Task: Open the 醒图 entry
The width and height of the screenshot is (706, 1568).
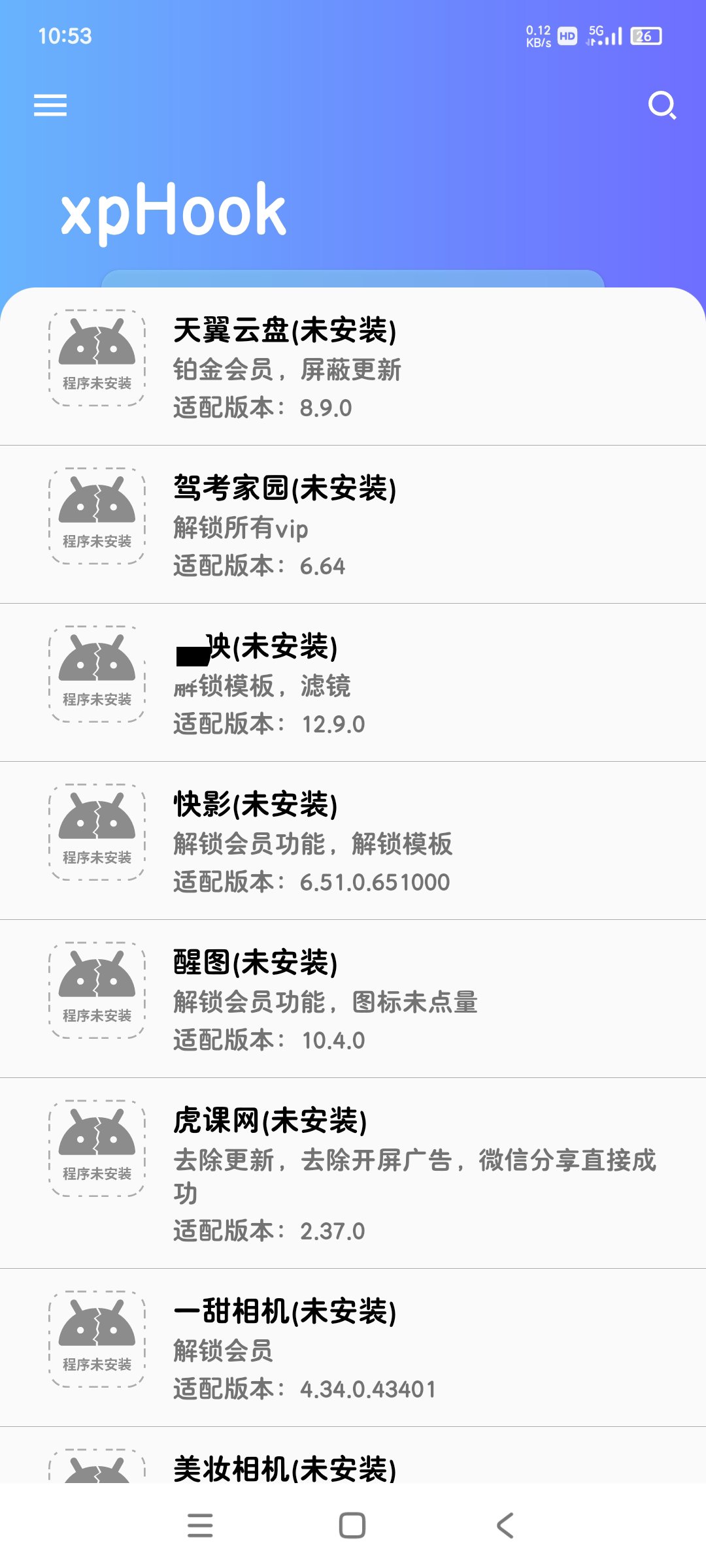Action: tap(353, 999)
